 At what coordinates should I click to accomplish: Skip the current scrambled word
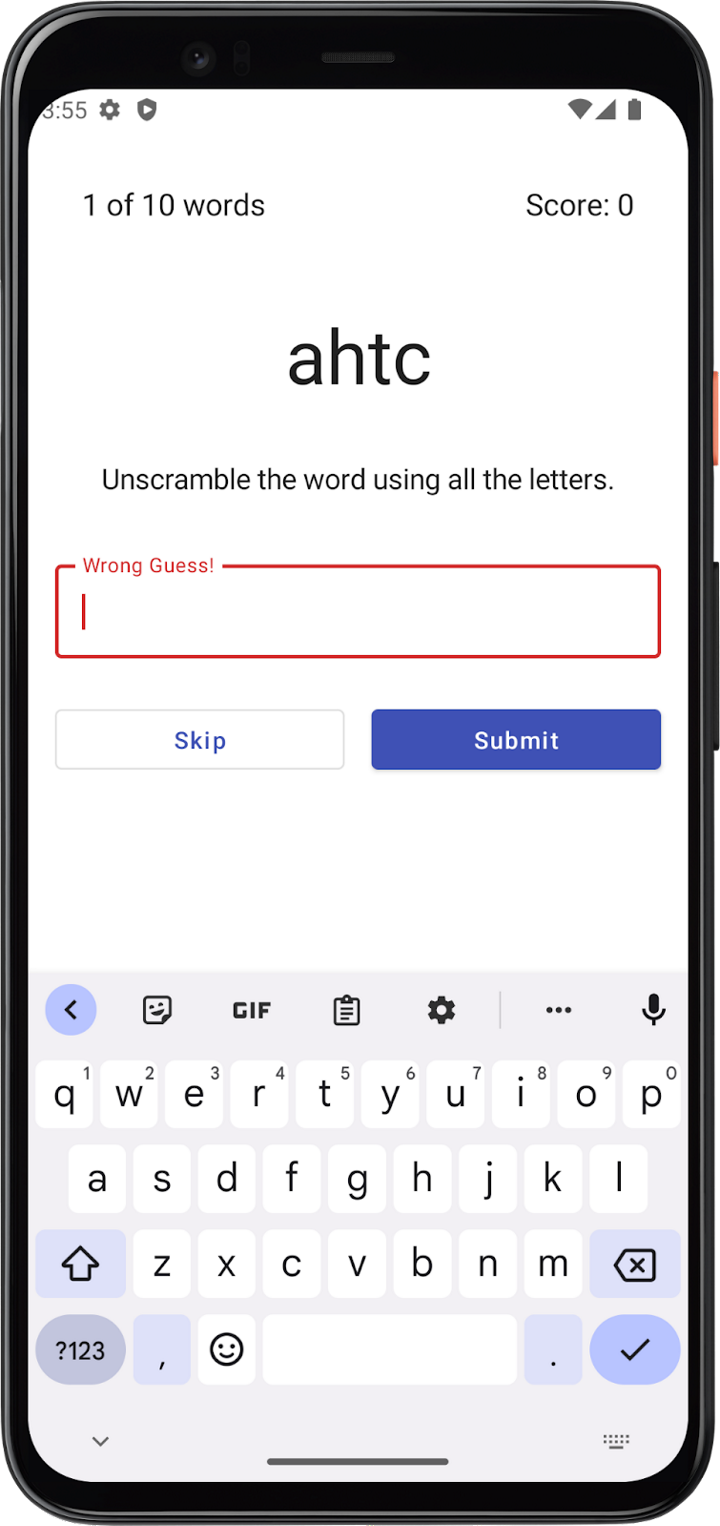coord(200,740)
